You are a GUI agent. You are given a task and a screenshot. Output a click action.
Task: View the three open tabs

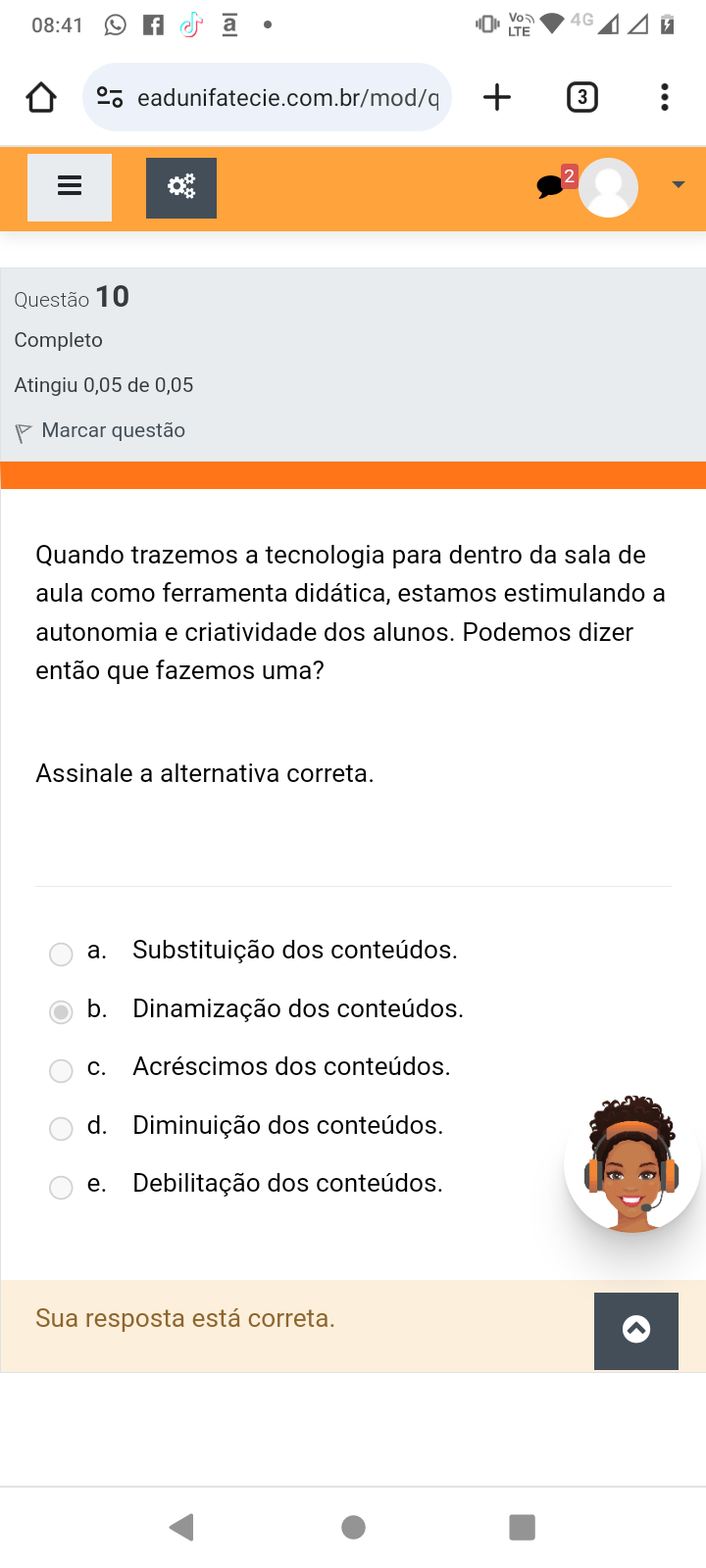(581, 97)
